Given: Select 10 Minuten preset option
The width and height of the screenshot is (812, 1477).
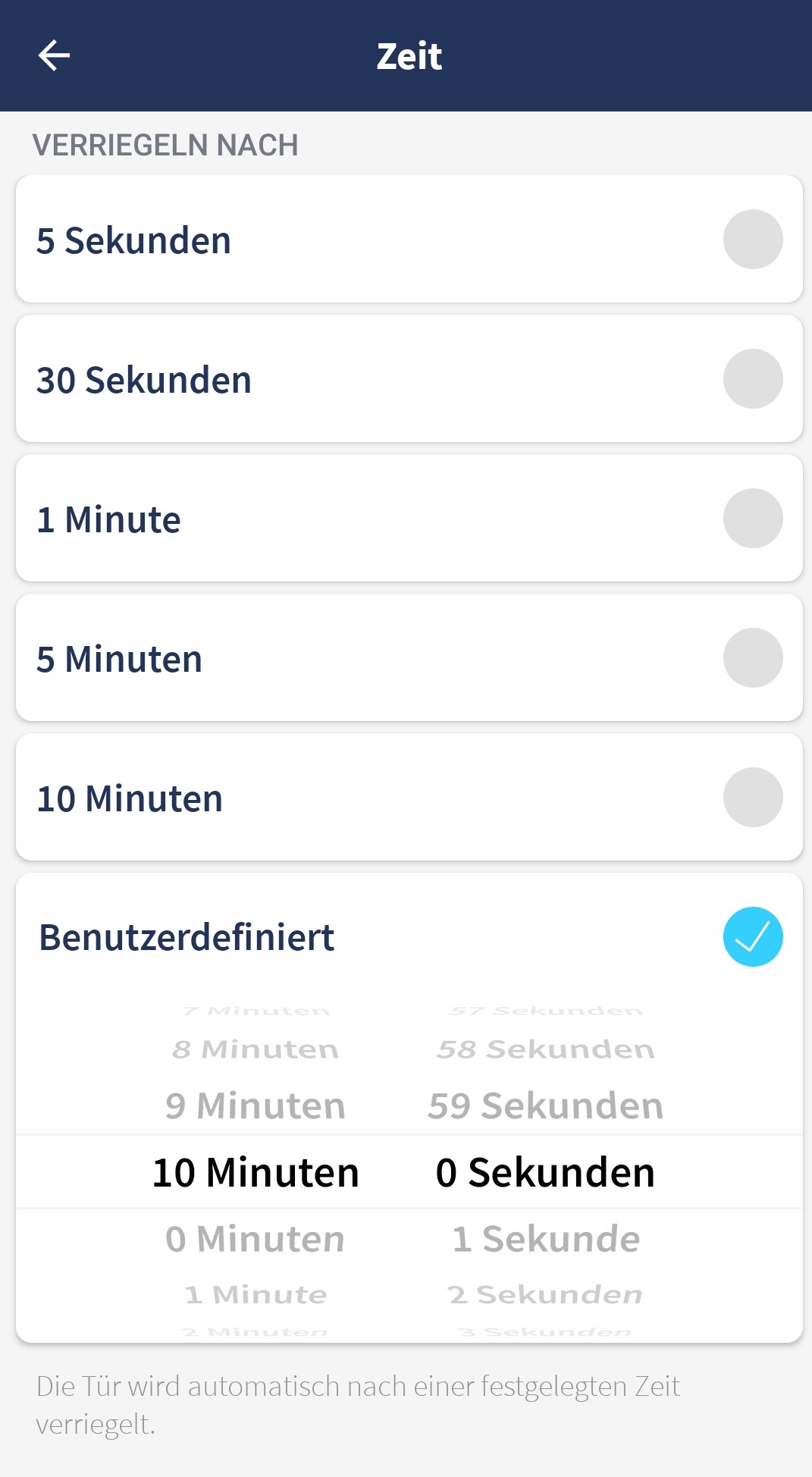Looking at the screenshot, I should [x=409, y=797].
